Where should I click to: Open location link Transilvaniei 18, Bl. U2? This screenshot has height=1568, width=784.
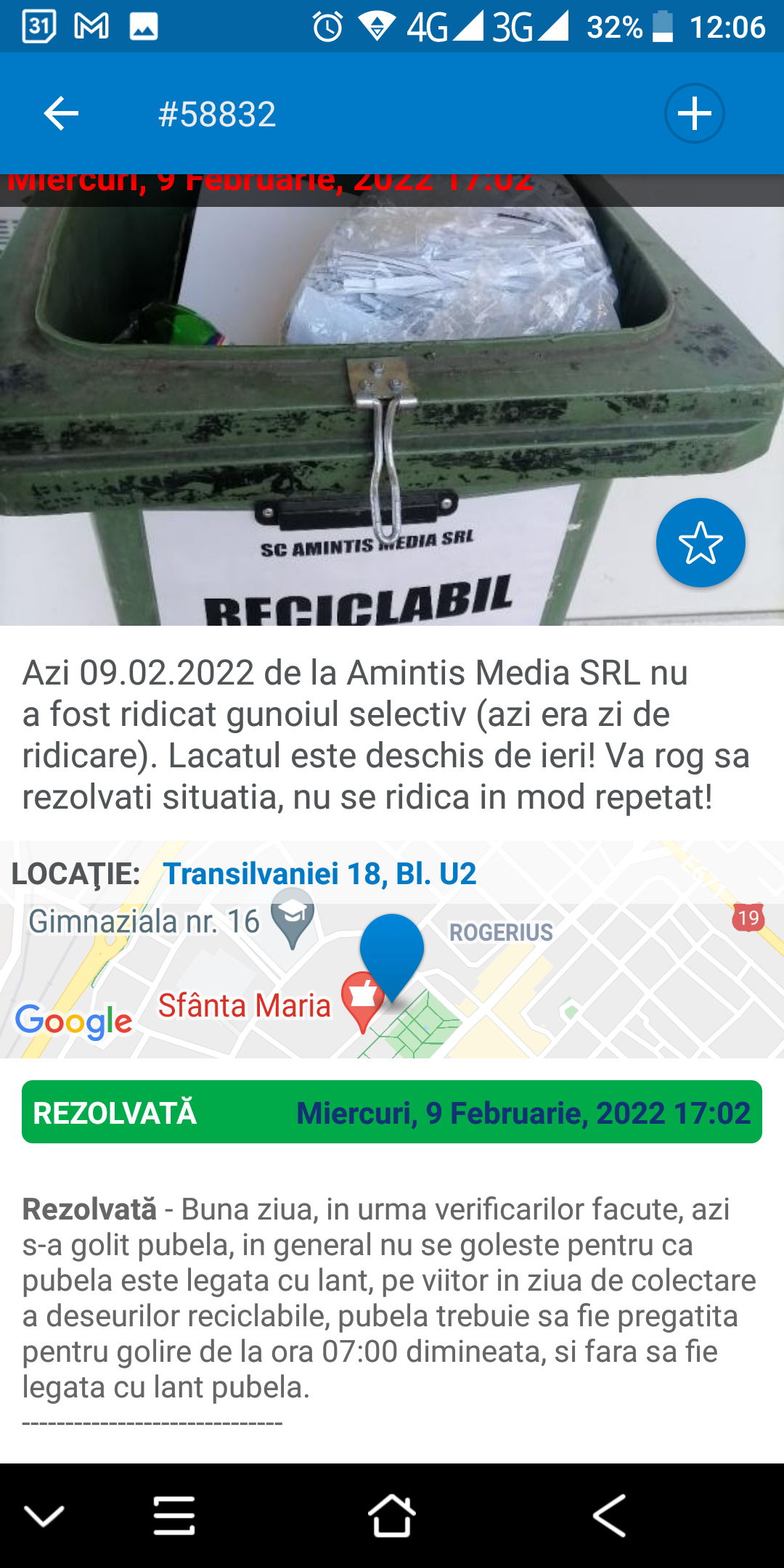coord(319,874)
